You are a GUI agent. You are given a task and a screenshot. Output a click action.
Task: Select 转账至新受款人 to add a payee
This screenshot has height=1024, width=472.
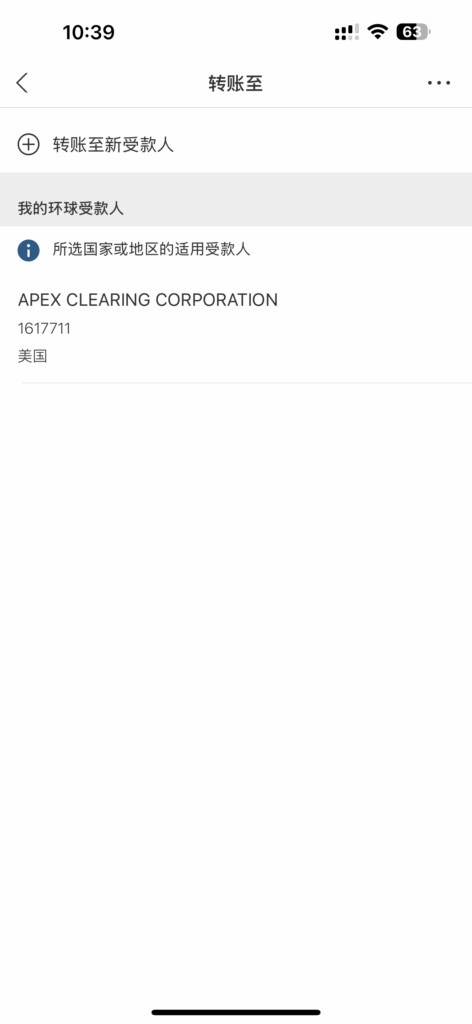point(236,144)
